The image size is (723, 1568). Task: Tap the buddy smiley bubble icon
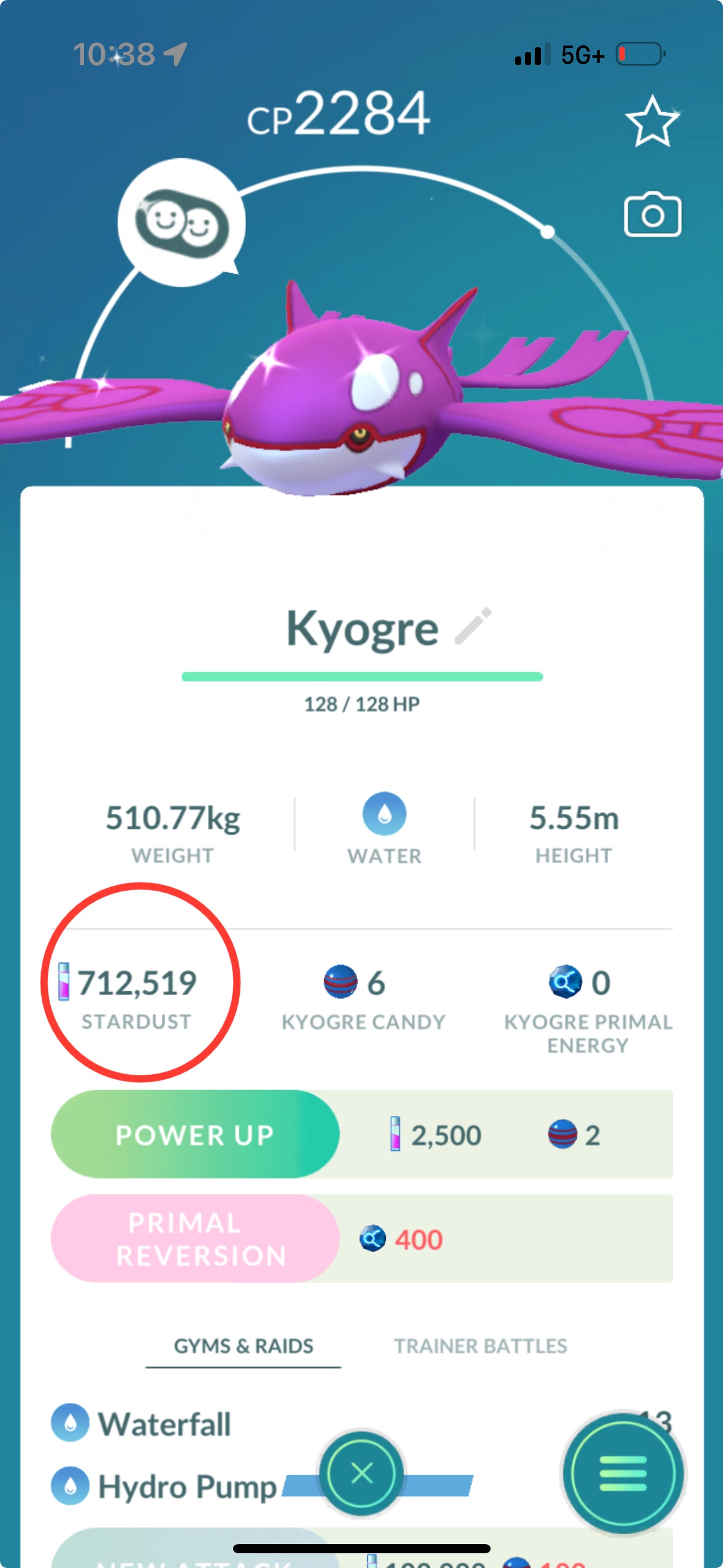coord(182,223)
